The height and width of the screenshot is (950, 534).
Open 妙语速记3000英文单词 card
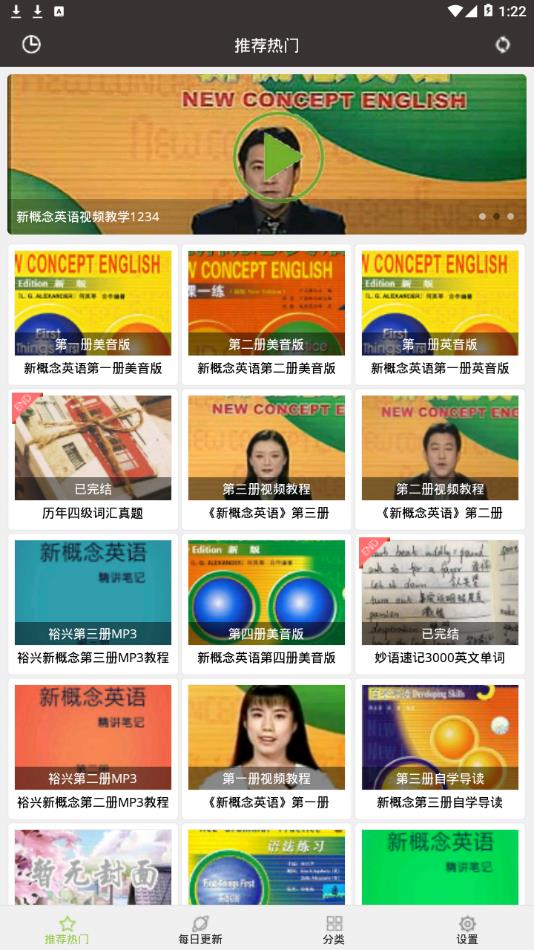coord(440,604)
